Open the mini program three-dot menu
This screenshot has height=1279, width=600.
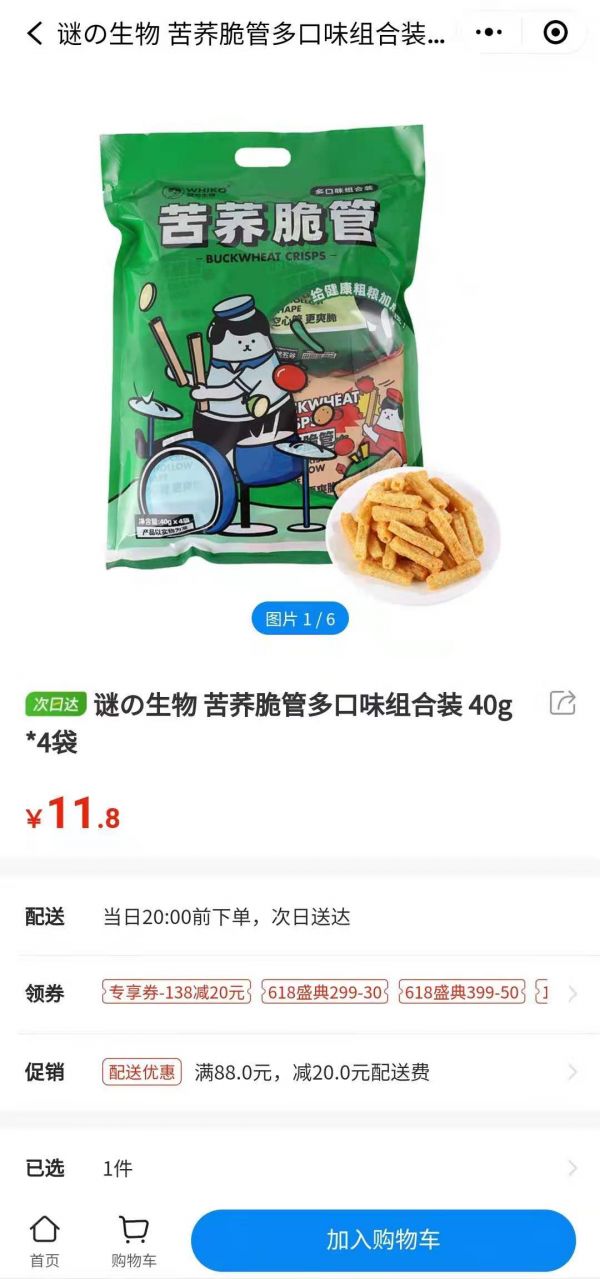(x=489, y=33)
